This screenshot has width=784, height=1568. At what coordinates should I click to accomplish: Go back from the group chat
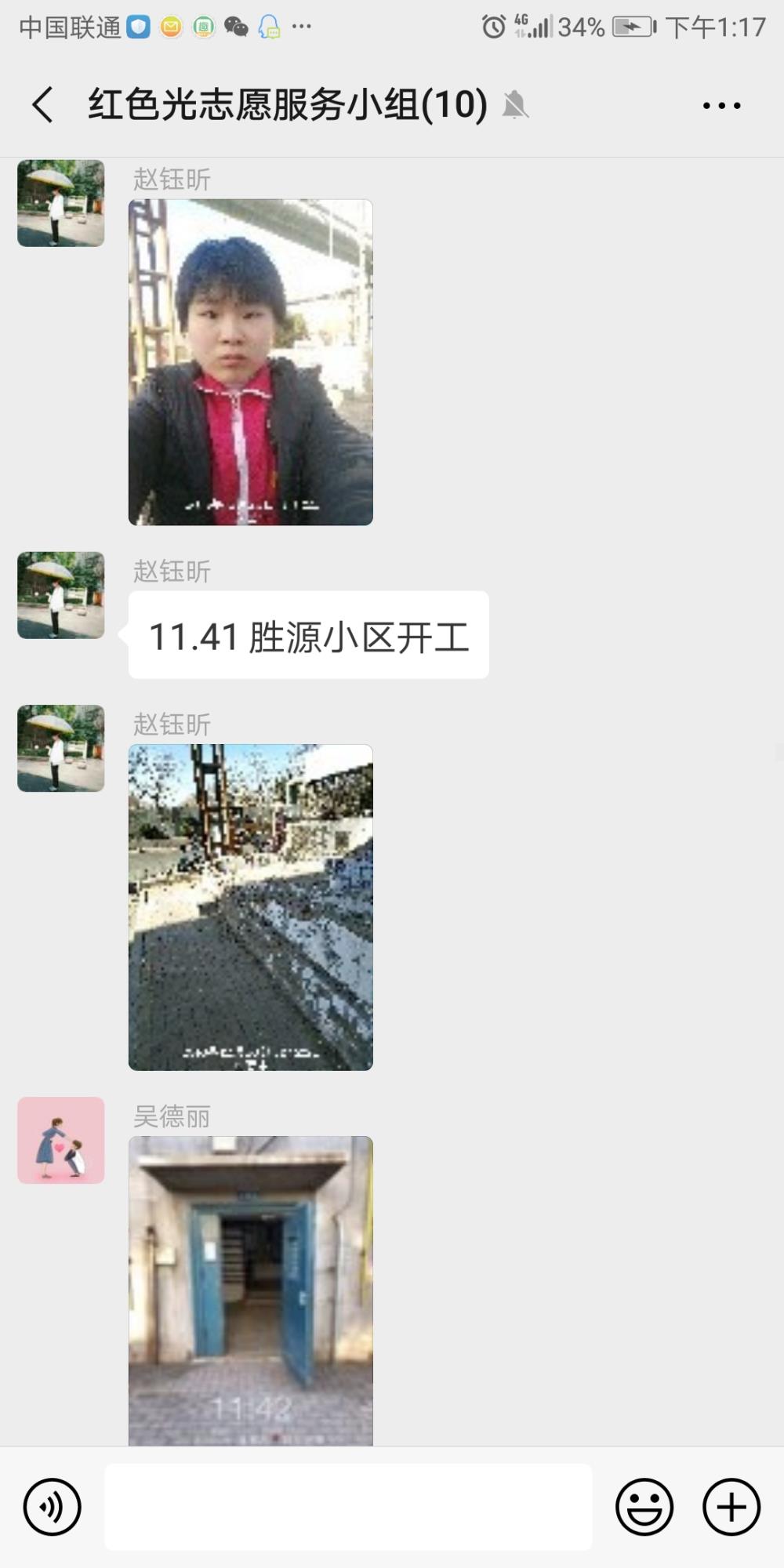pyautogui.click(x=43, y=104)
